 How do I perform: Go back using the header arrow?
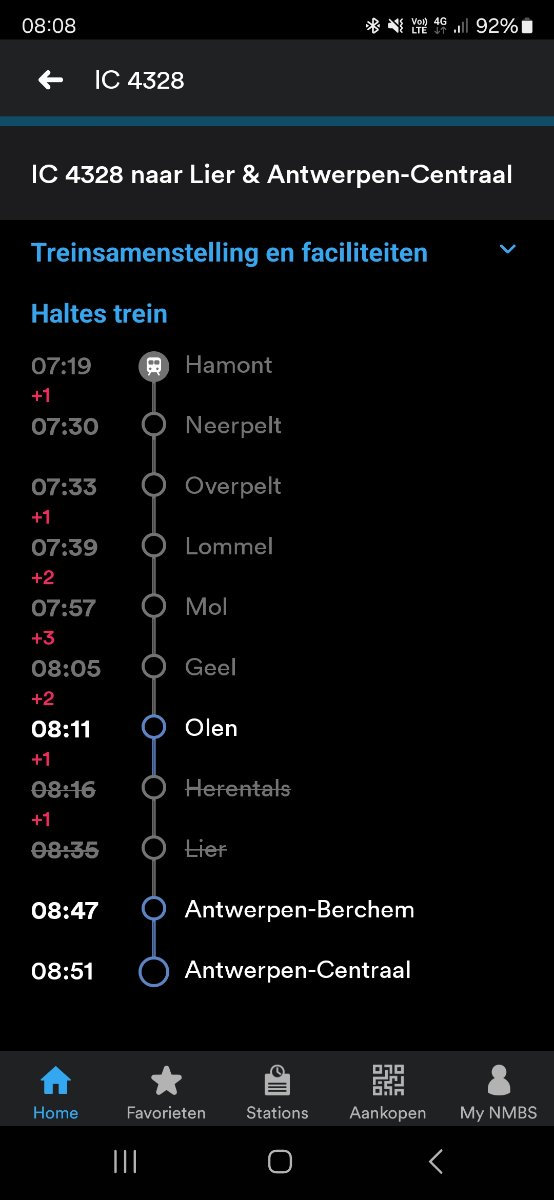(50, 80)
